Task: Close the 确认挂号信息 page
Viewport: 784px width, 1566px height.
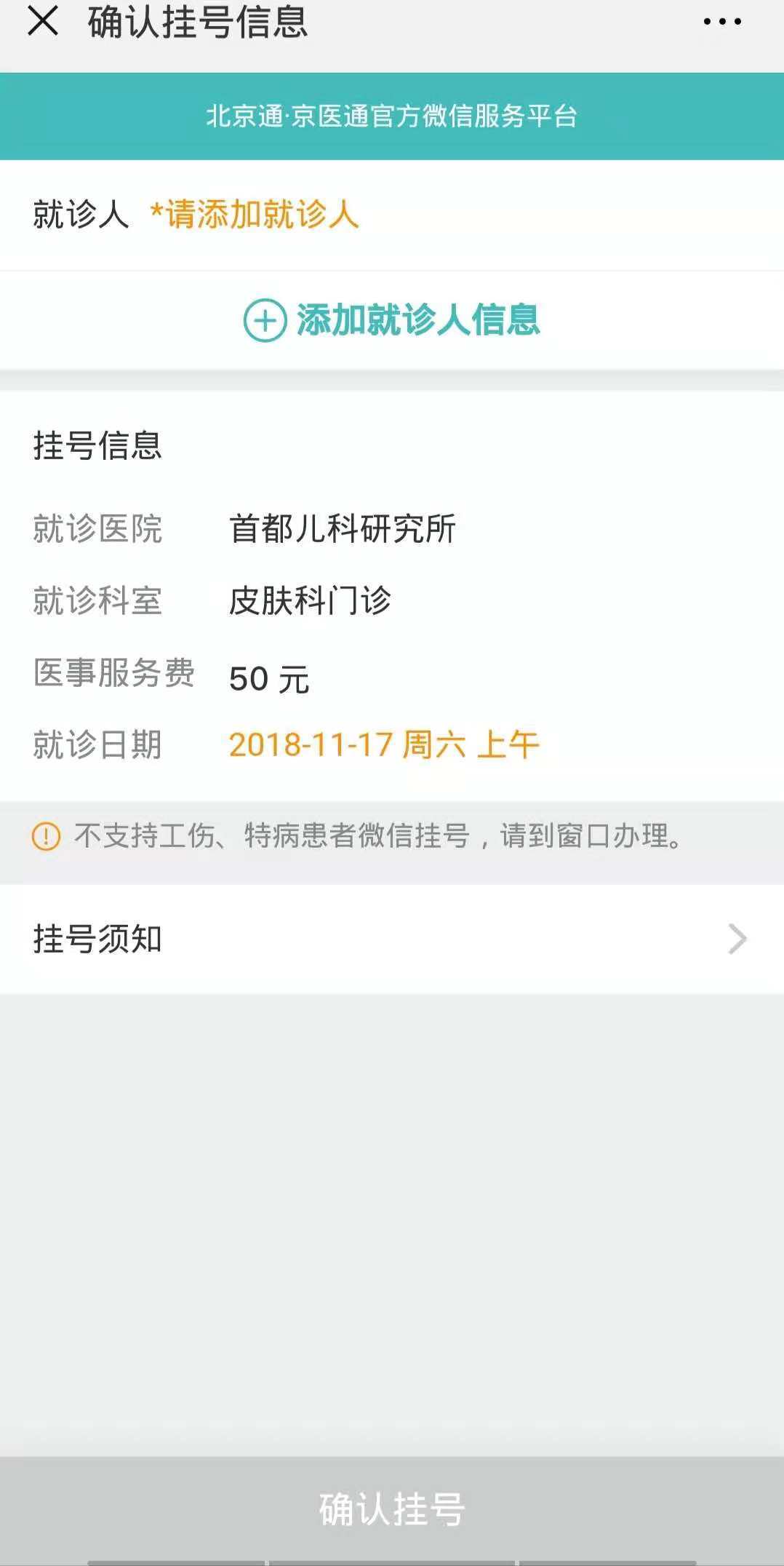Action: 43,21
